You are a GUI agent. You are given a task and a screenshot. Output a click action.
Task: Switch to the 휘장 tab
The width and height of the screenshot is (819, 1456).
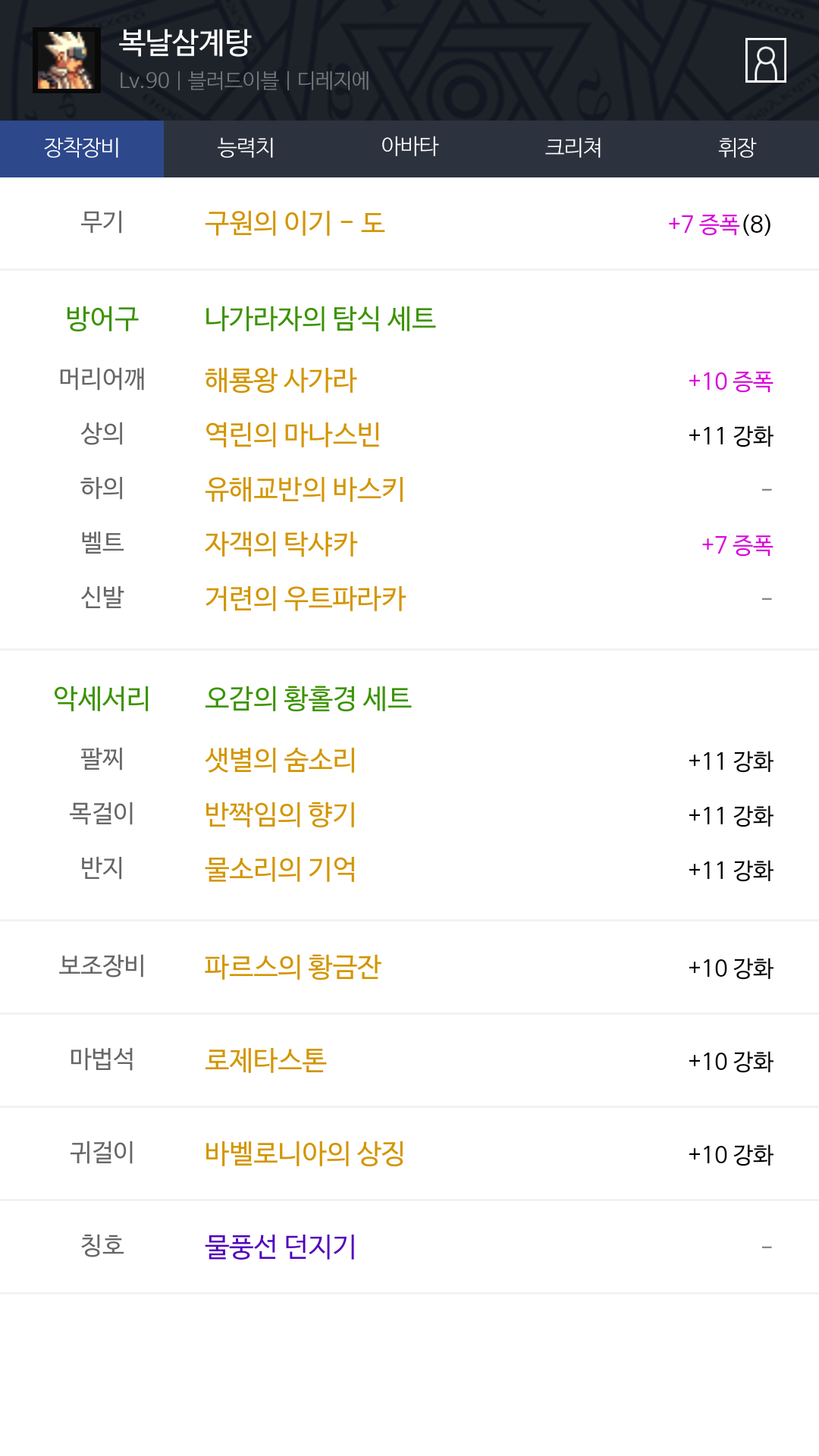pyautogui.click(x=737, y=149)
